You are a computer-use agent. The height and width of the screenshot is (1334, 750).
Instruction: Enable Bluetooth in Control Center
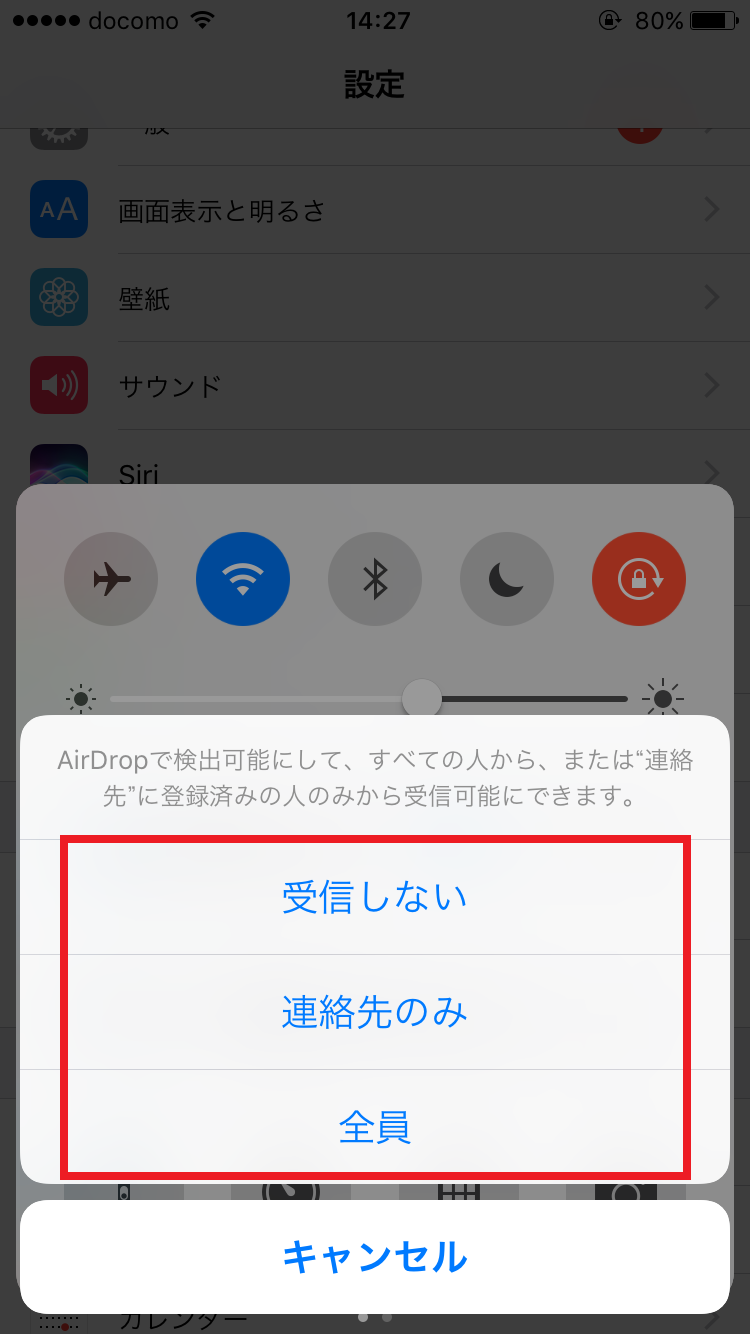(375, 579)
